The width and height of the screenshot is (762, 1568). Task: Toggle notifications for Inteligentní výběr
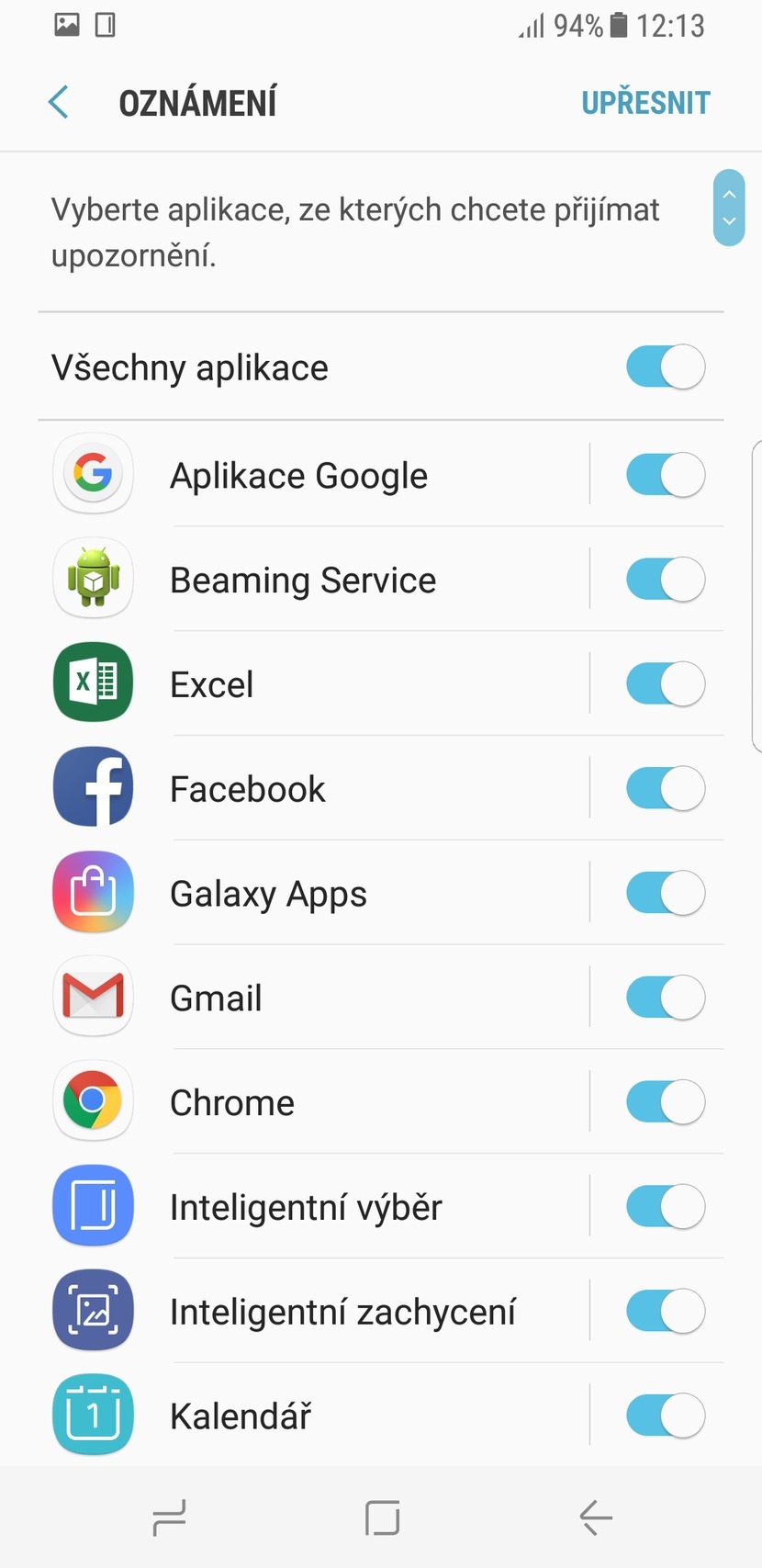click(x=664, y=1205)
